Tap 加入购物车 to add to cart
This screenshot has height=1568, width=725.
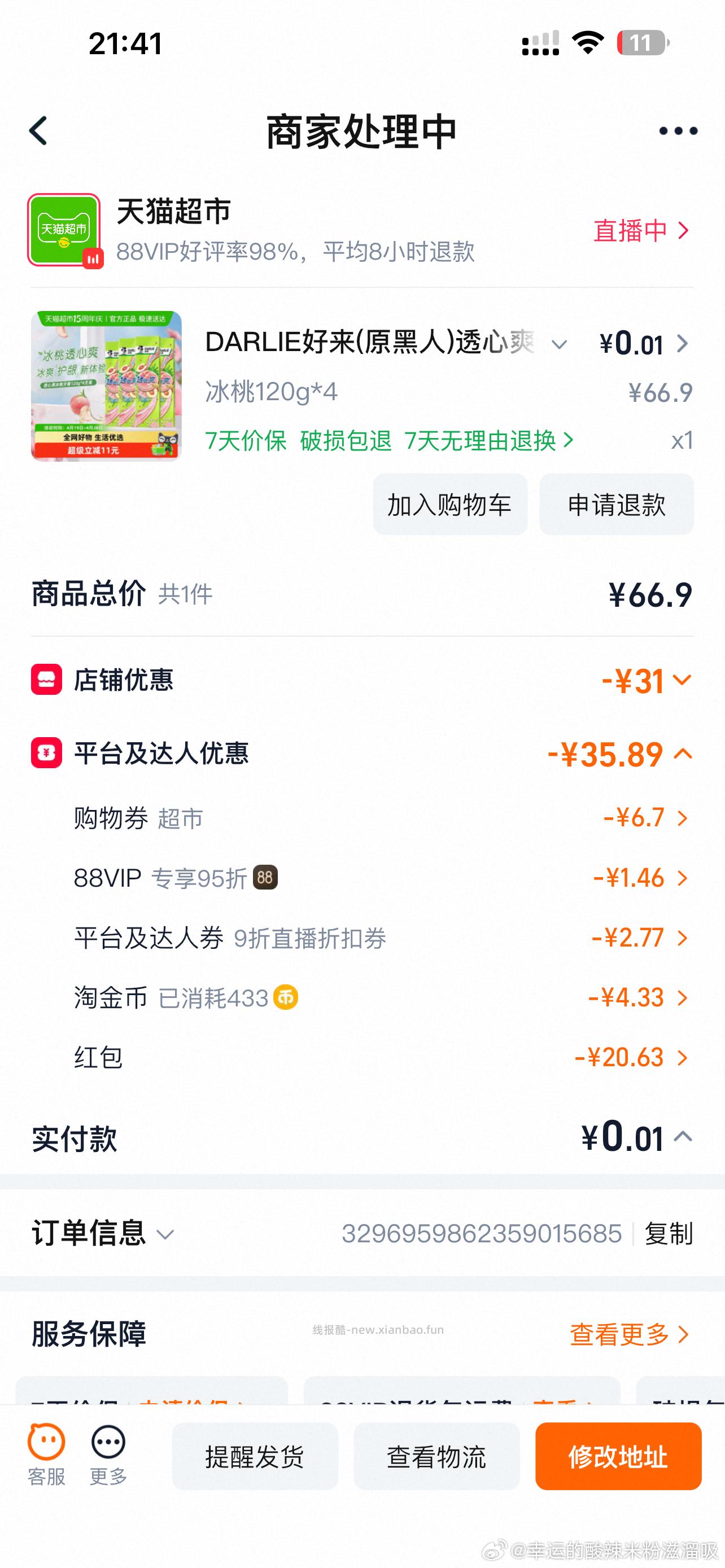(450, 505)
